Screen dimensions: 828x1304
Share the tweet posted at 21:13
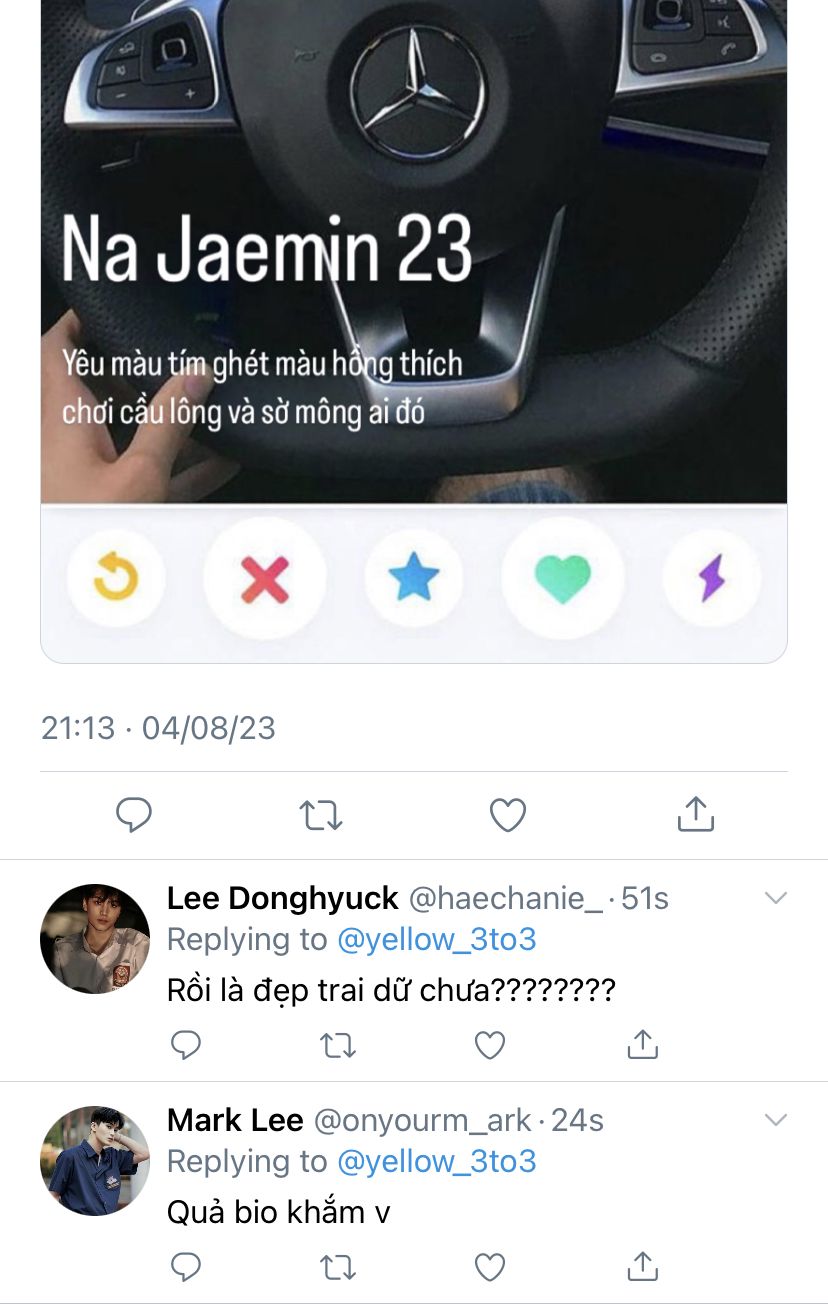pos(695,814)
